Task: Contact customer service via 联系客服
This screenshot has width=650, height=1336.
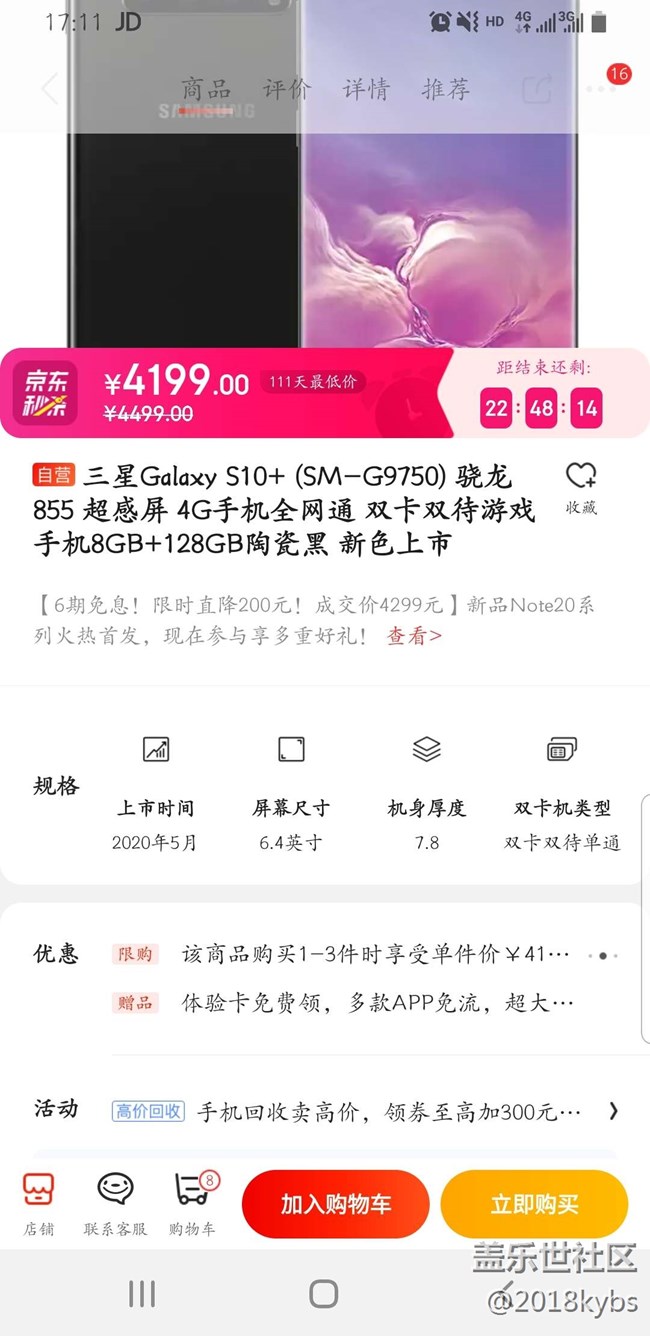Action: pos(115,1204)
